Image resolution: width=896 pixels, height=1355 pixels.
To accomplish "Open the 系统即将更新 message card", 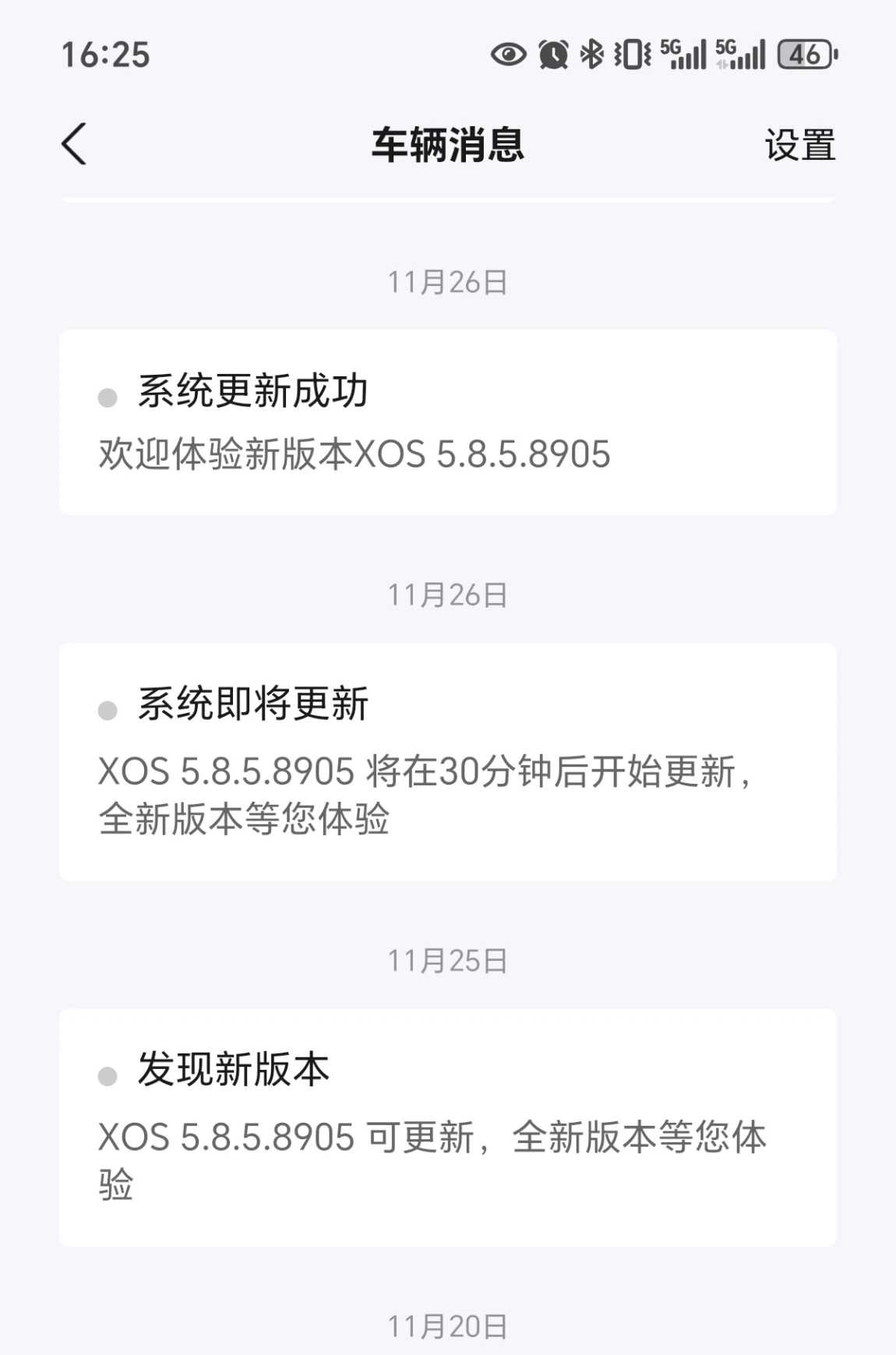I will click(447, 761).
